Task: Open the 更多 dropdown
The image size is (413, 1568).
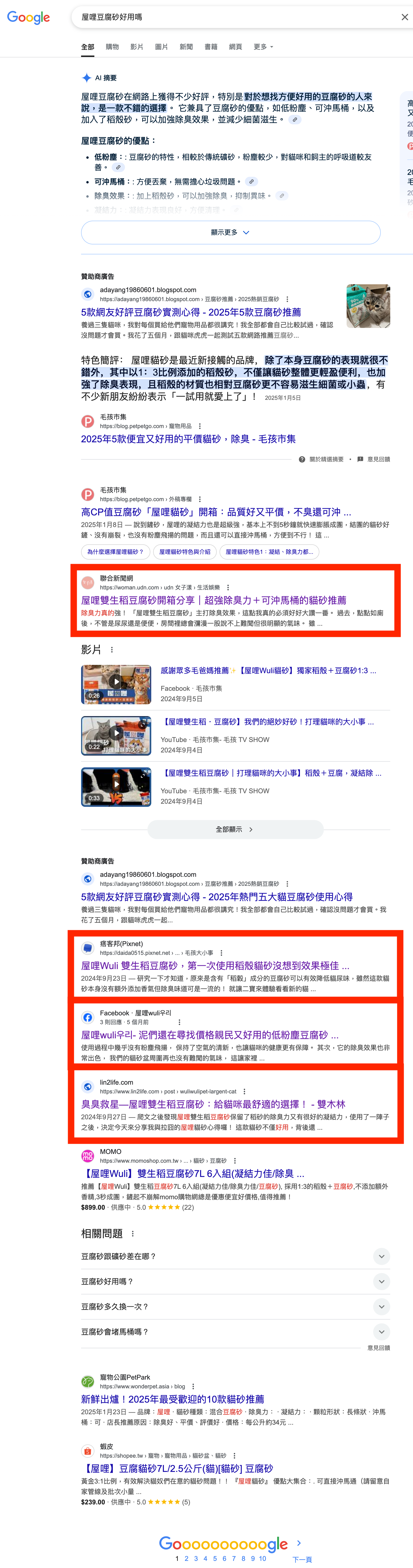Action: click(x=263, y=47)
